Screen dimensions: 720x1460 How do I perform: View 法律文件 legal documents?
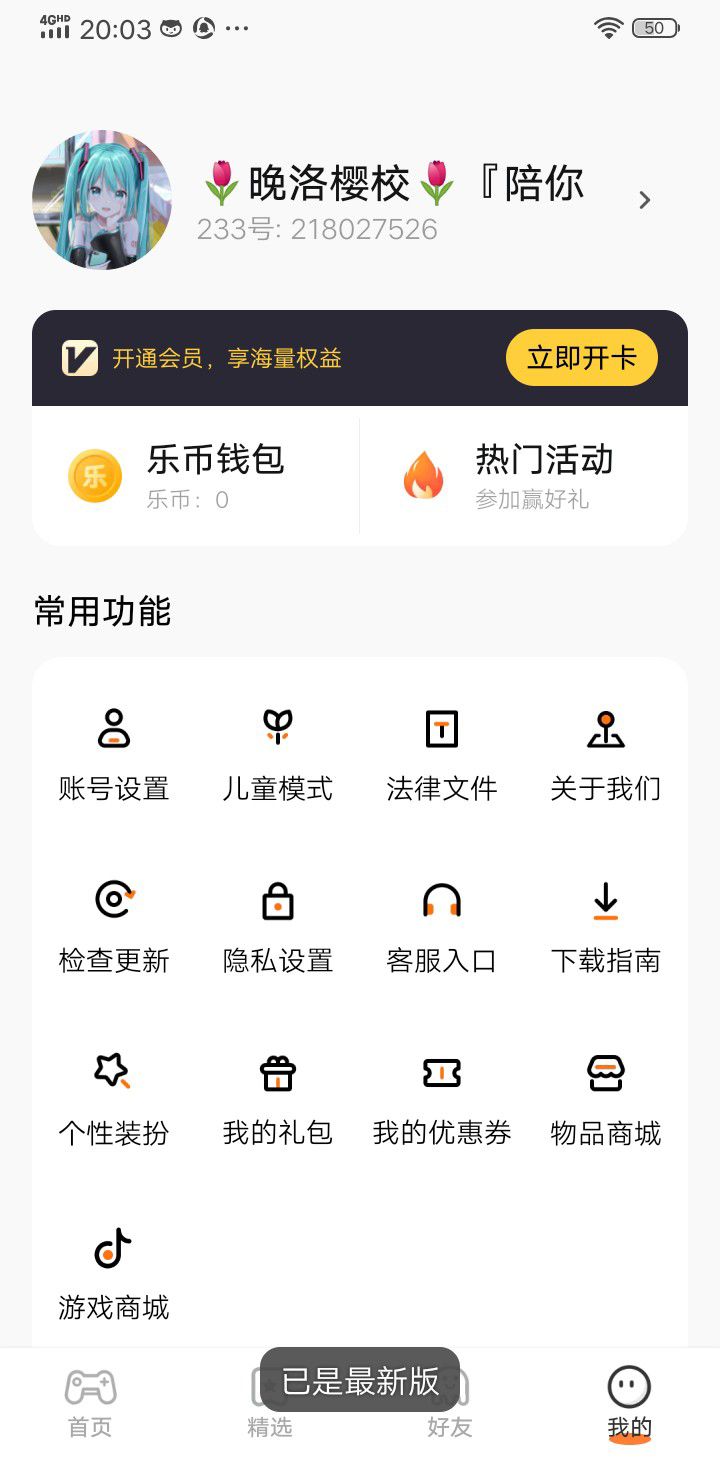click(442, 754)
